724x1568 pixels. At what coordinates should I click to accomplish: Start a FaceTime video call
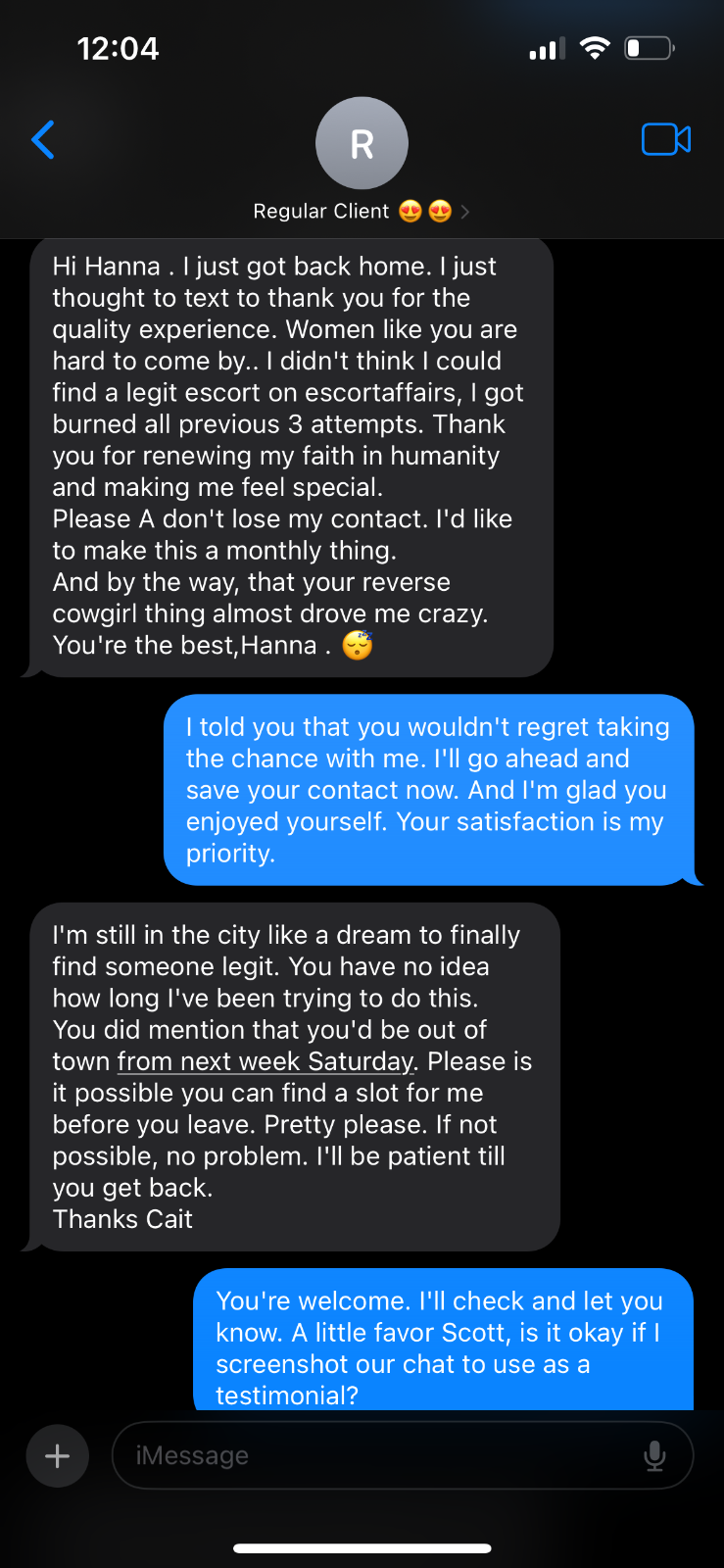(666, 140)
